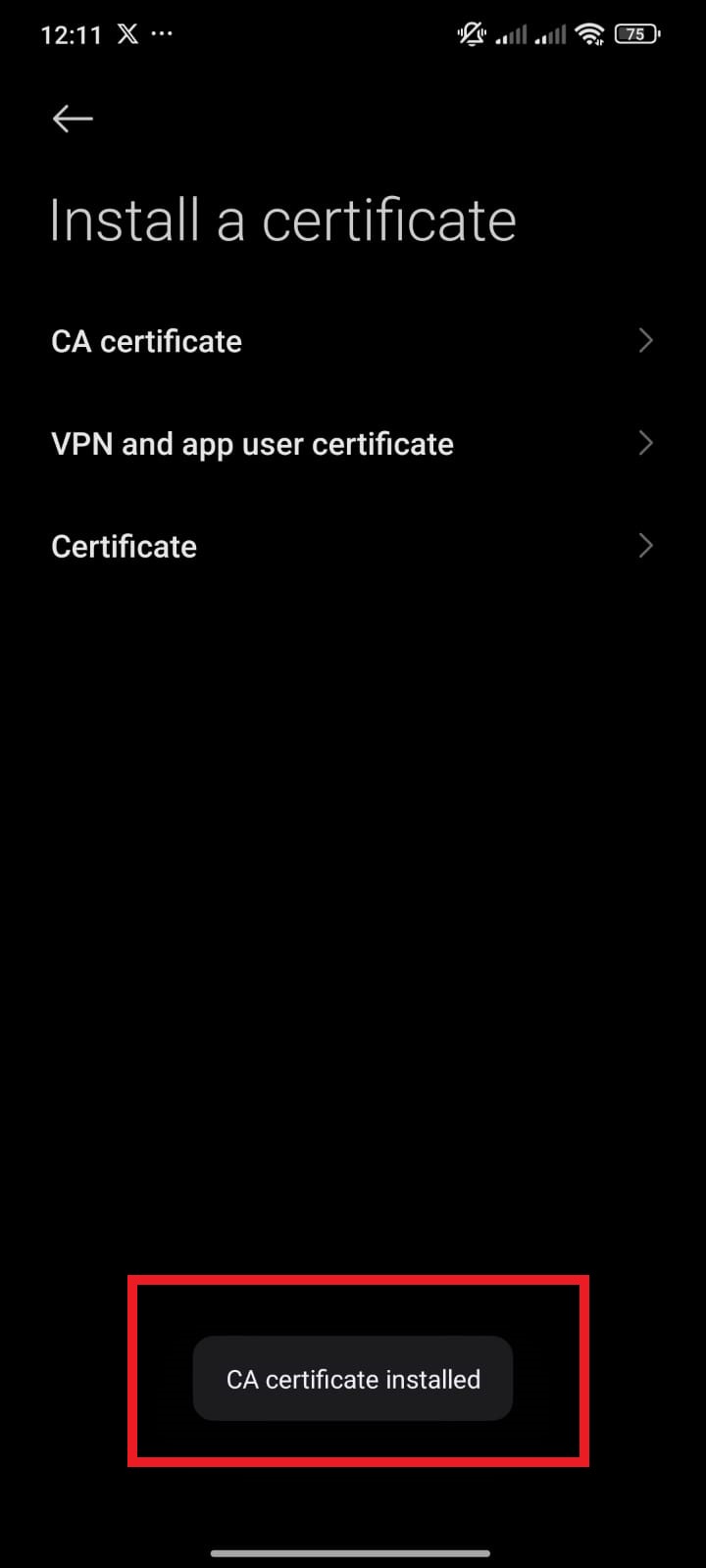This screenshot has width=706, height=1568.
Task: Tap the first SIM signal strength icon
Action: [x=510, y=34]
